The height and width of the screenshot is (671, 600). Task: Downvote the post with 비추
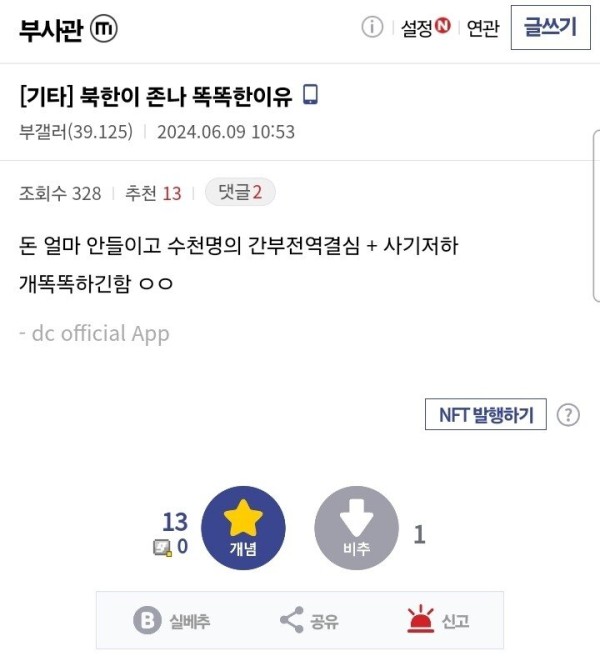[x=356, y=528]
